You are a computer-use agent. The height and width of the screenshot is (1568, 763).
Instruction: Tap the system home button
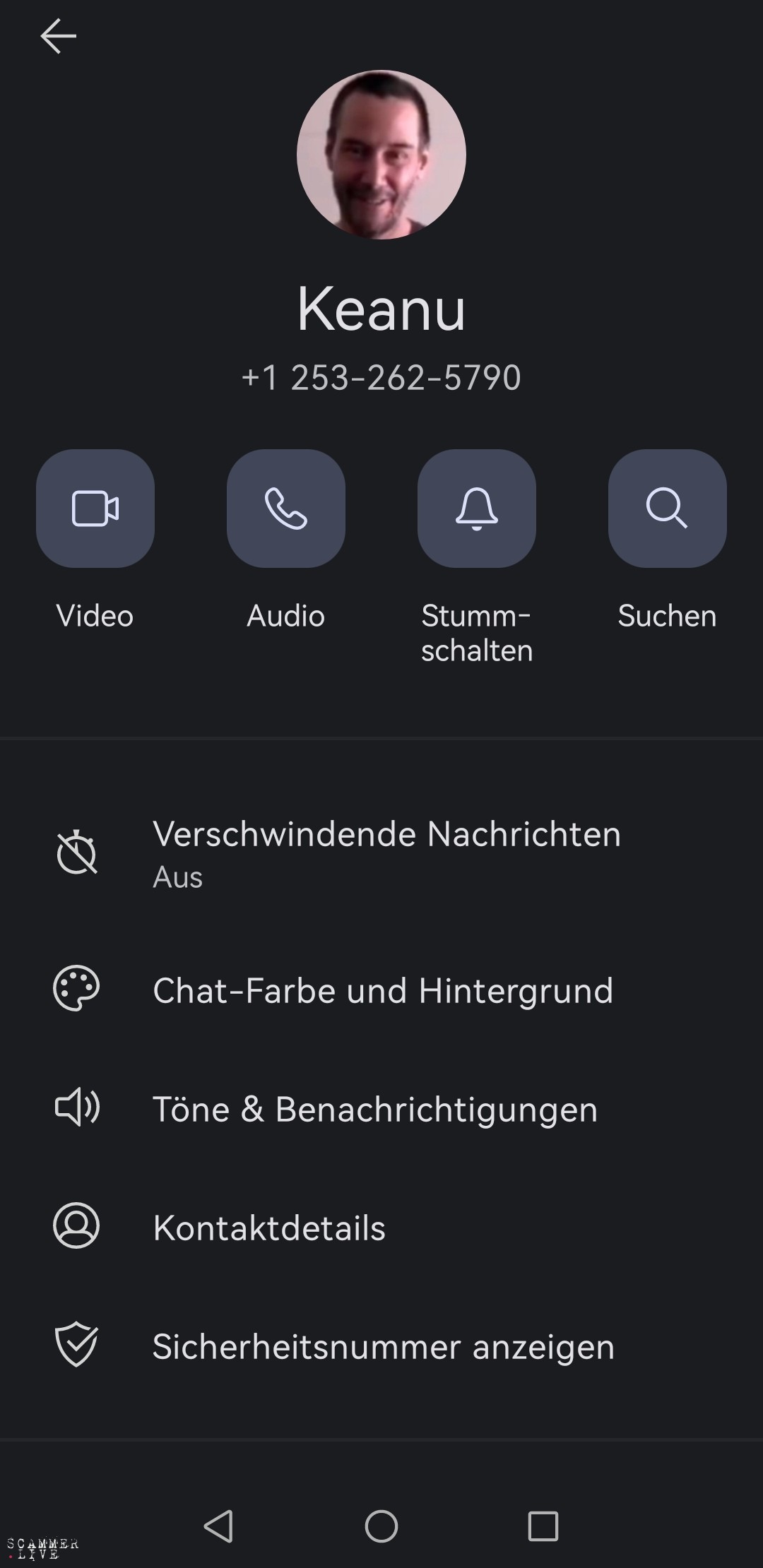click(381, 1526)
